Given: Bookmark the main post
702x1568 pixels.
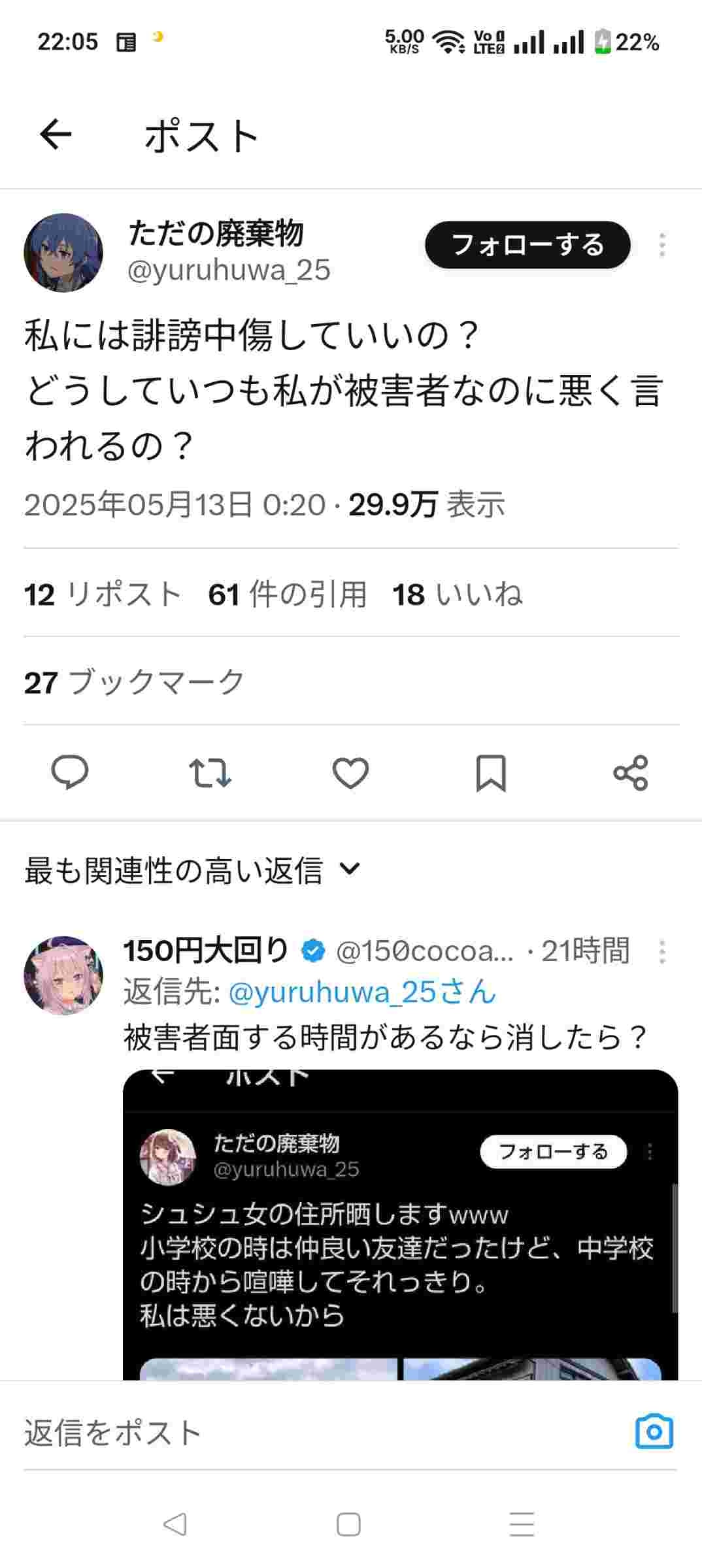Looking at the screenshot, I should tap(491, 773).
